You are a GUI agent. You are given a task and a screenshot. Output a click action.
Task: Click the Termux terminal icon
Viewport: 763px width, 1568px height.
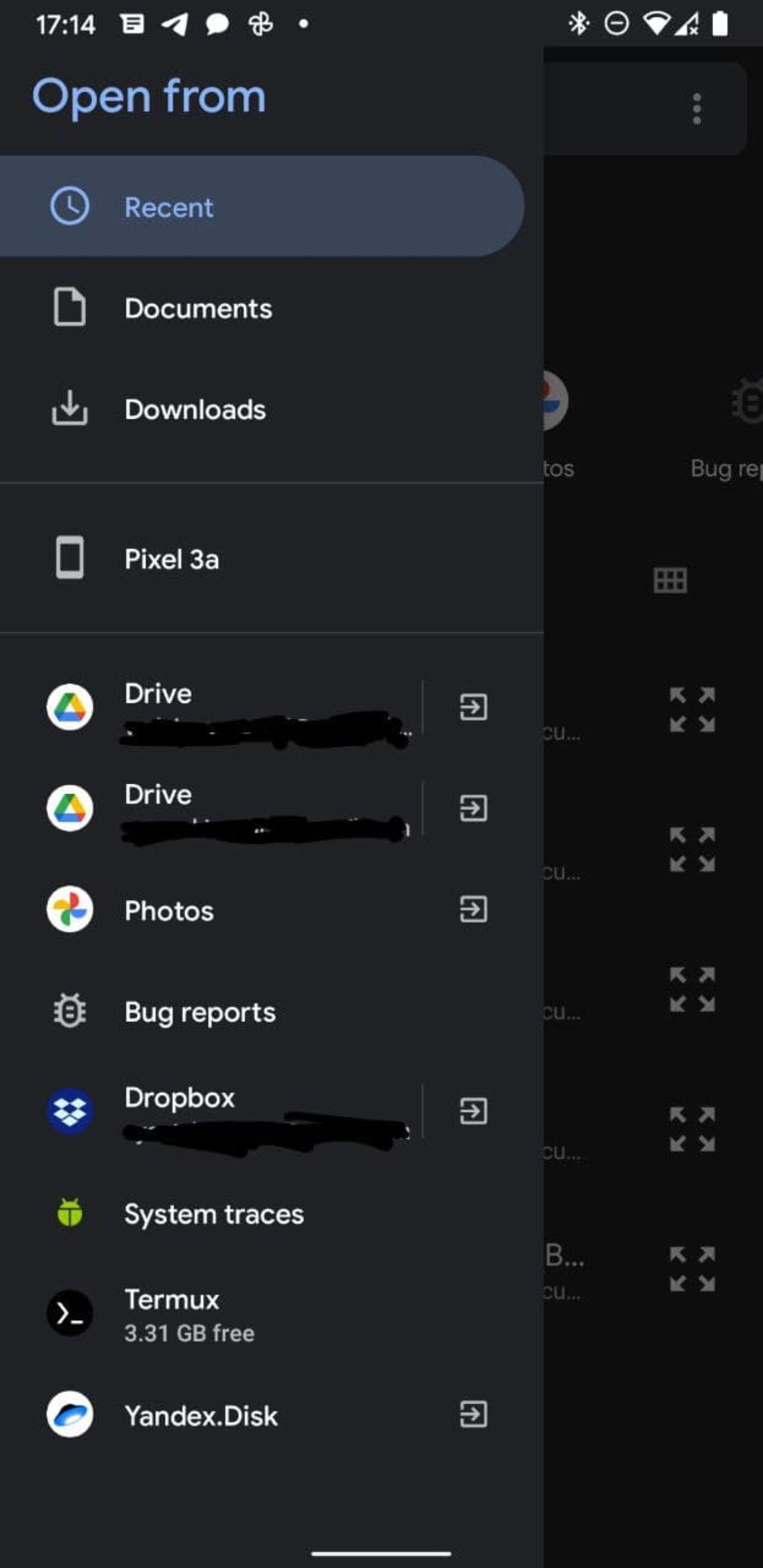pos(69,1315)
